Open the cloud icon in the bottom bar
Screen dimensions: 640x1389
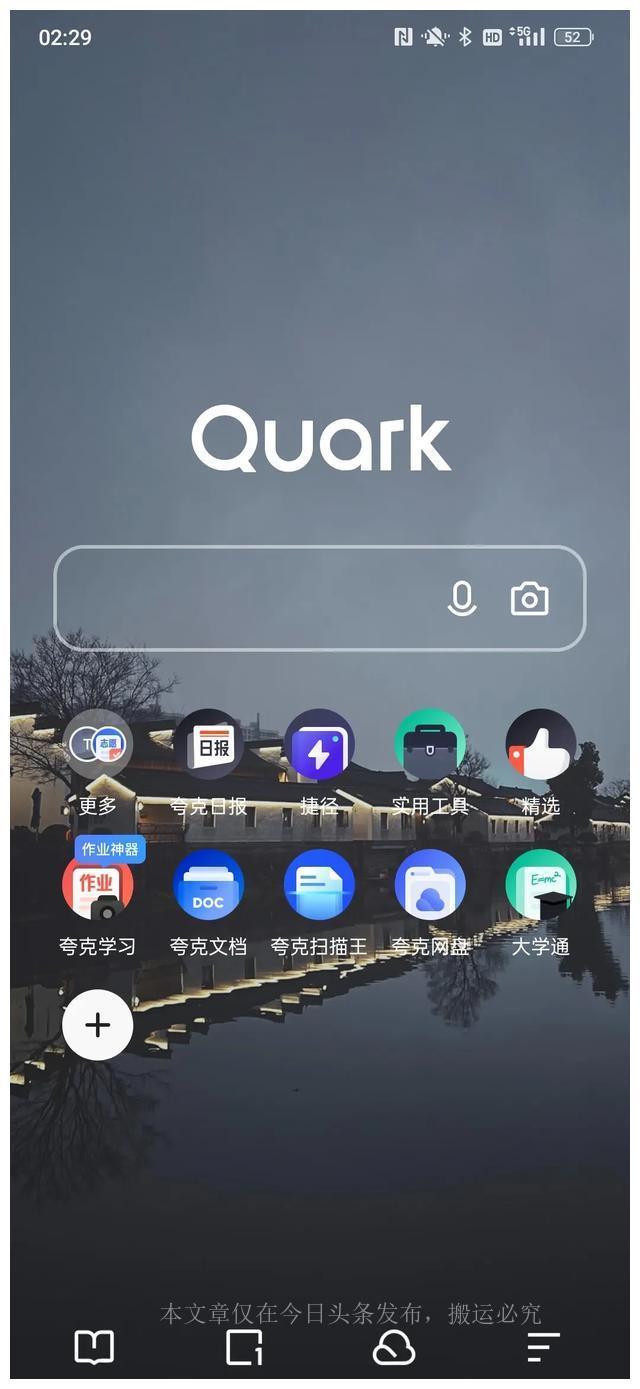tap(394, 1347)
